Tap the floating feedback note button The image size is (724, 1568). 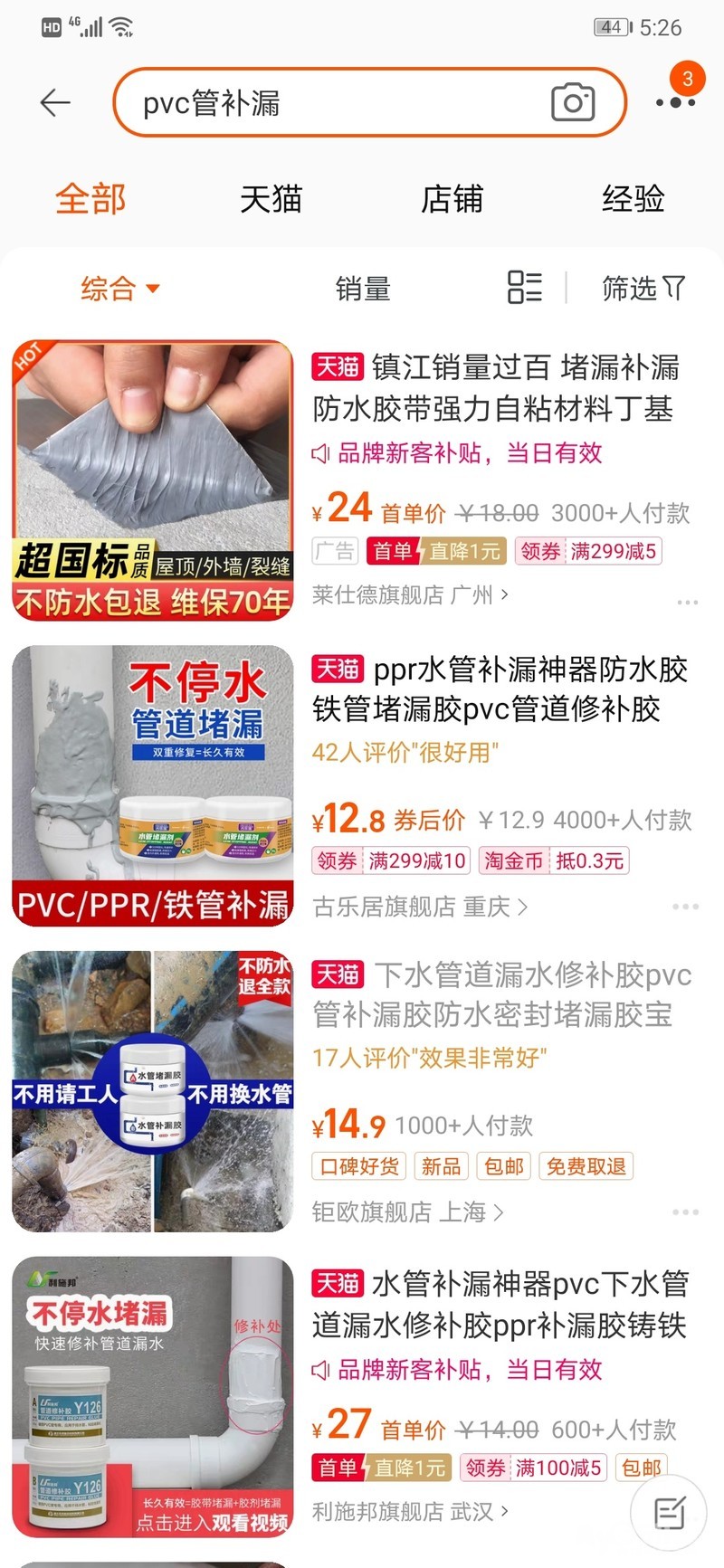point(669,1512)
